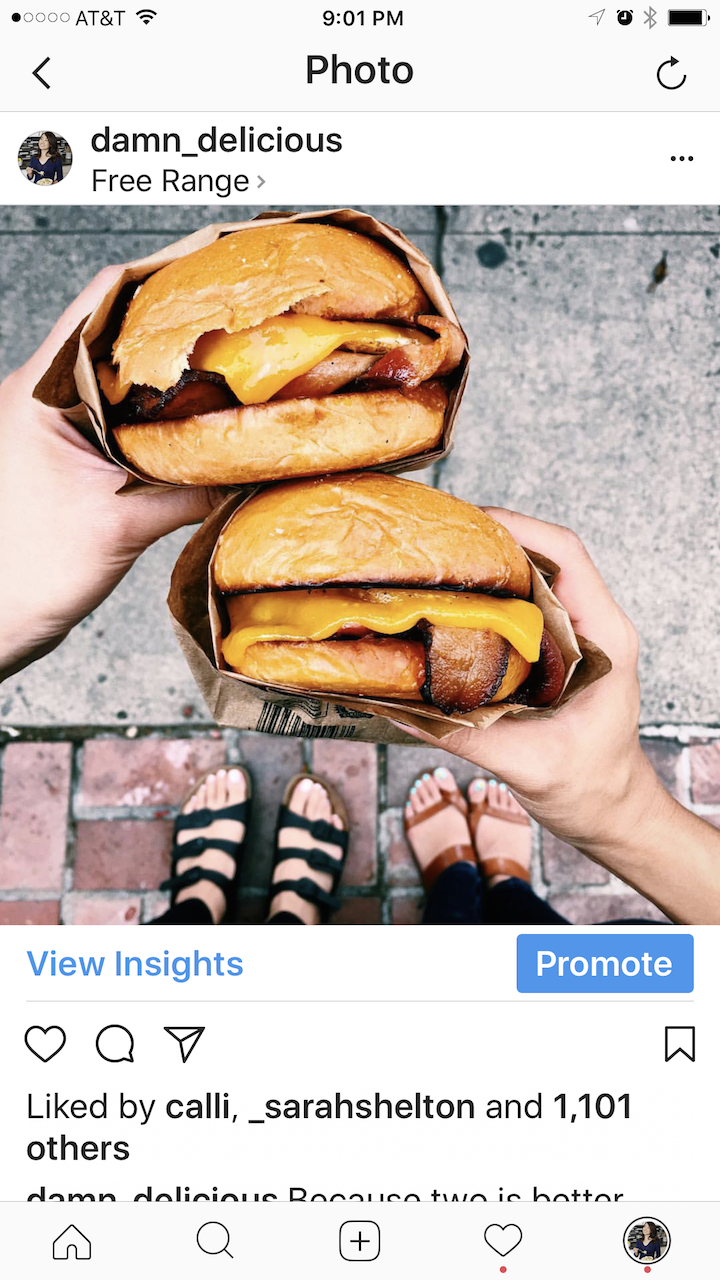Go to the Home feed icon
720x1280 pixels.
pos(72,1241)
